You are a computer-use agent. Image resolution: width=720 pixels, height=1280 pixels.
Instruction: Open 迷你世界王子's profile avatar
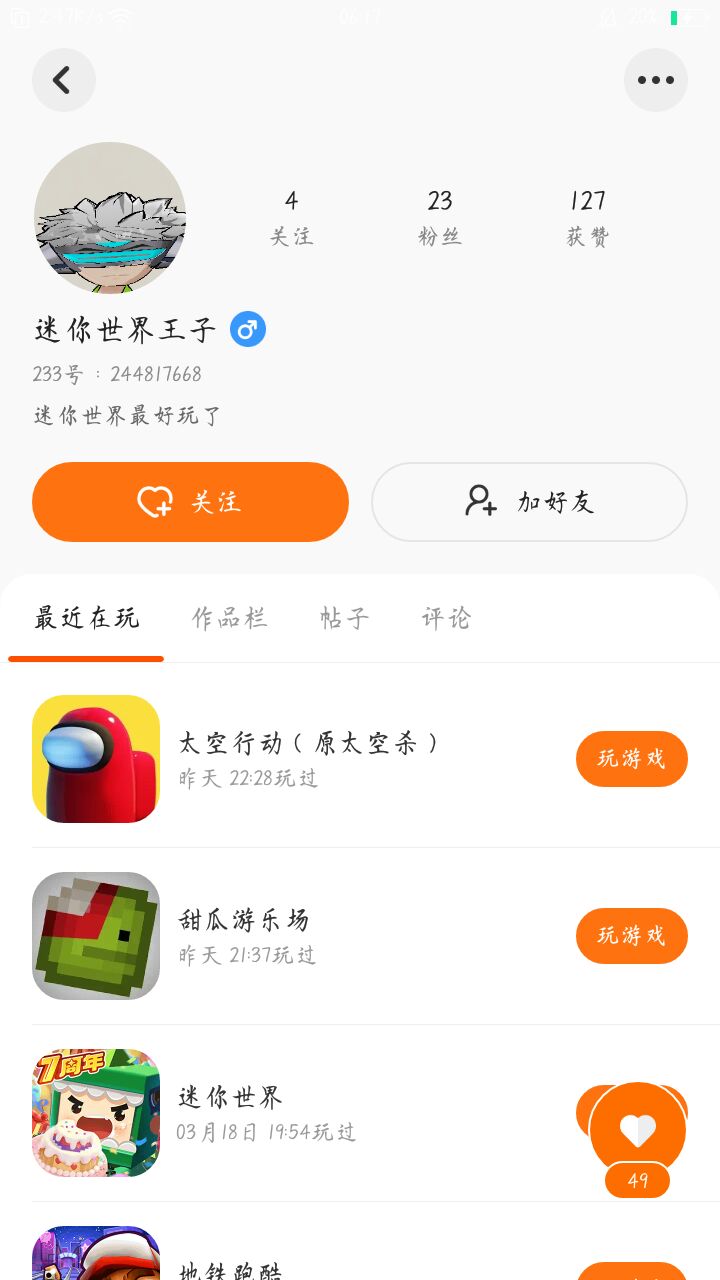coord(110,218)
